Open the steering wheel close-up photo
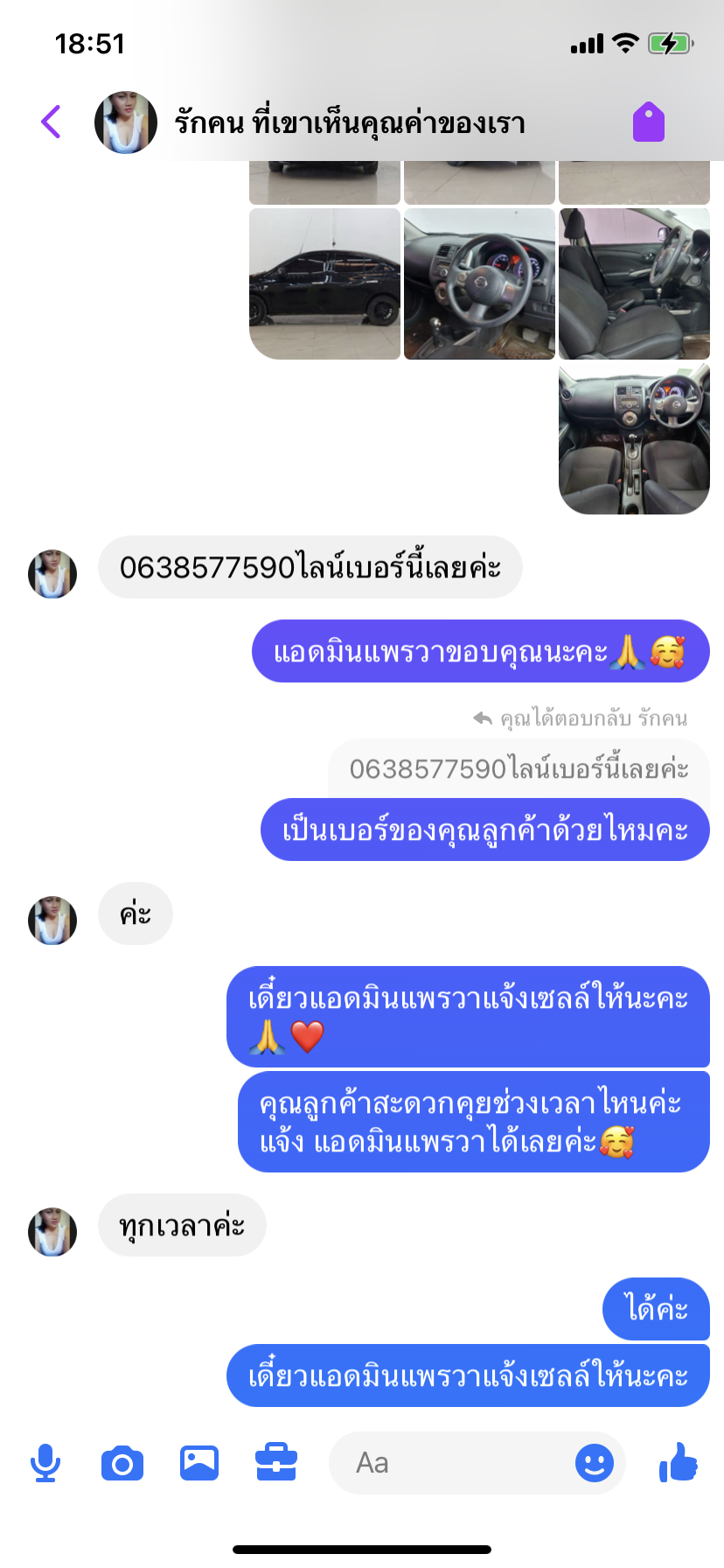This screenshot has height=1568, width=724. click(479, 283)
